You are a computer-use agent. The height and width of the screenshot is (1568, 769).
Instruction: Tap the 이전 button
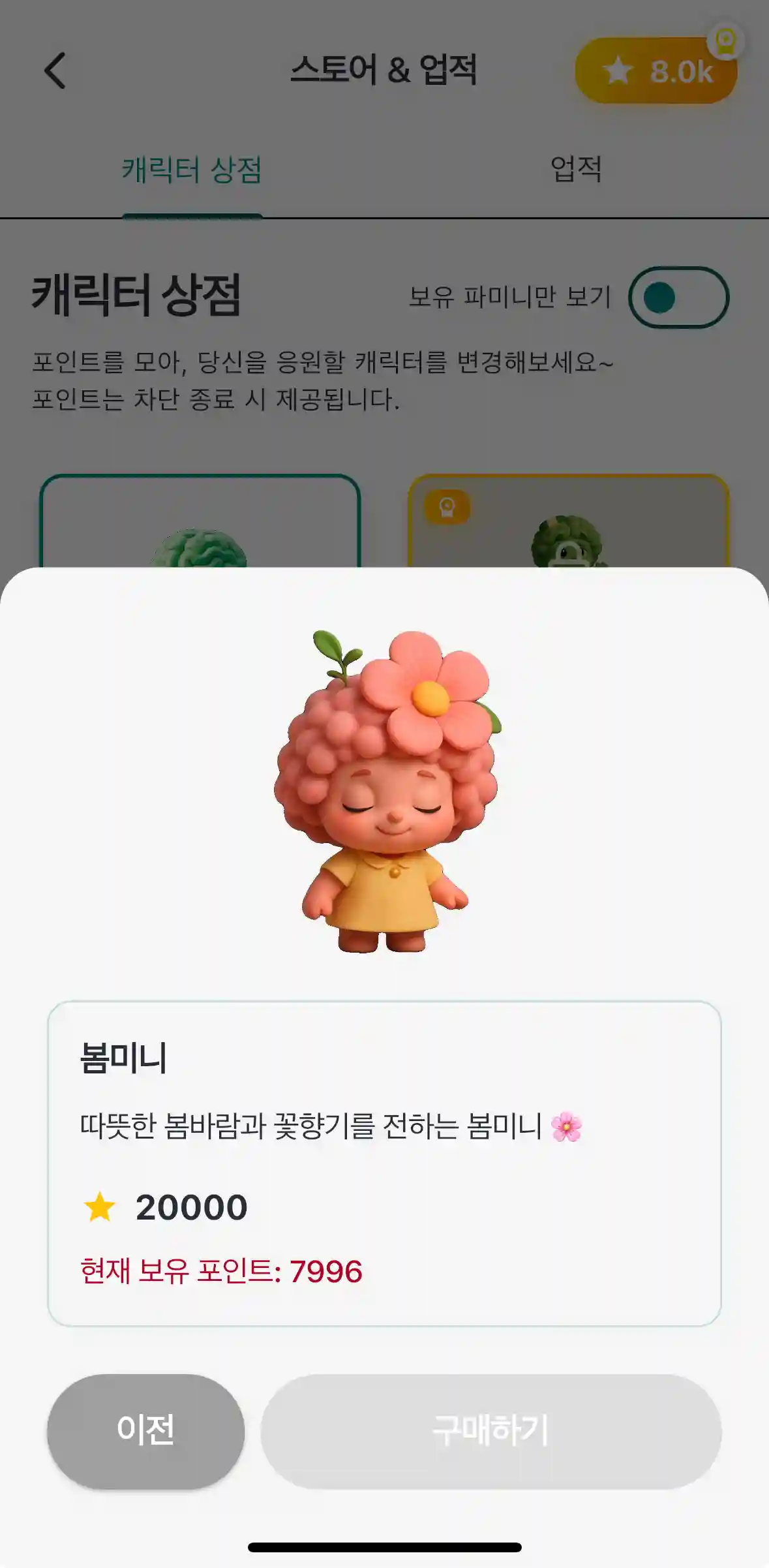pos(145,1430)
